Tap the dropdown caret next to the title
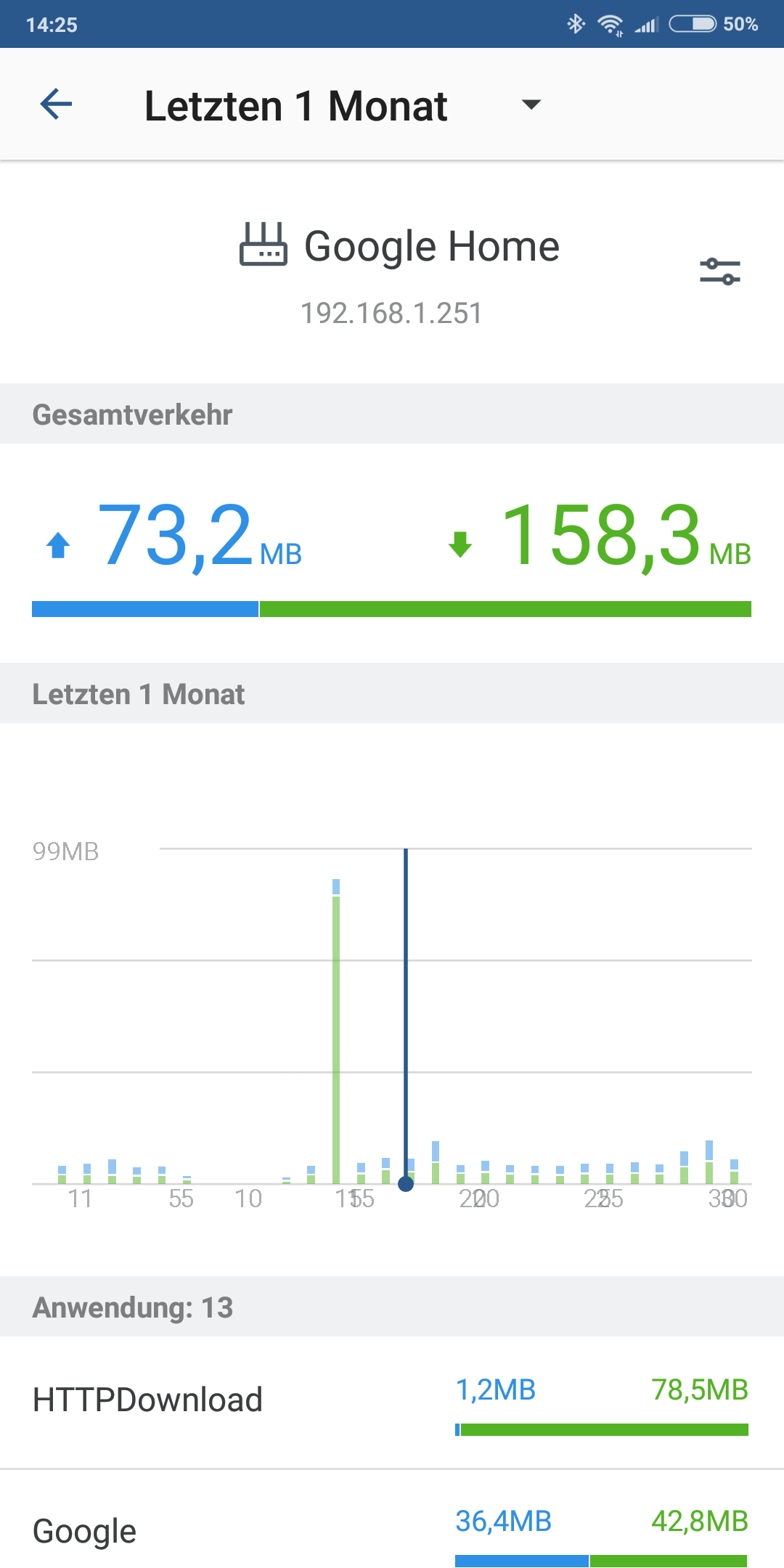The width and height of the screenshot is (784, 1568). (x=531, y=105)
